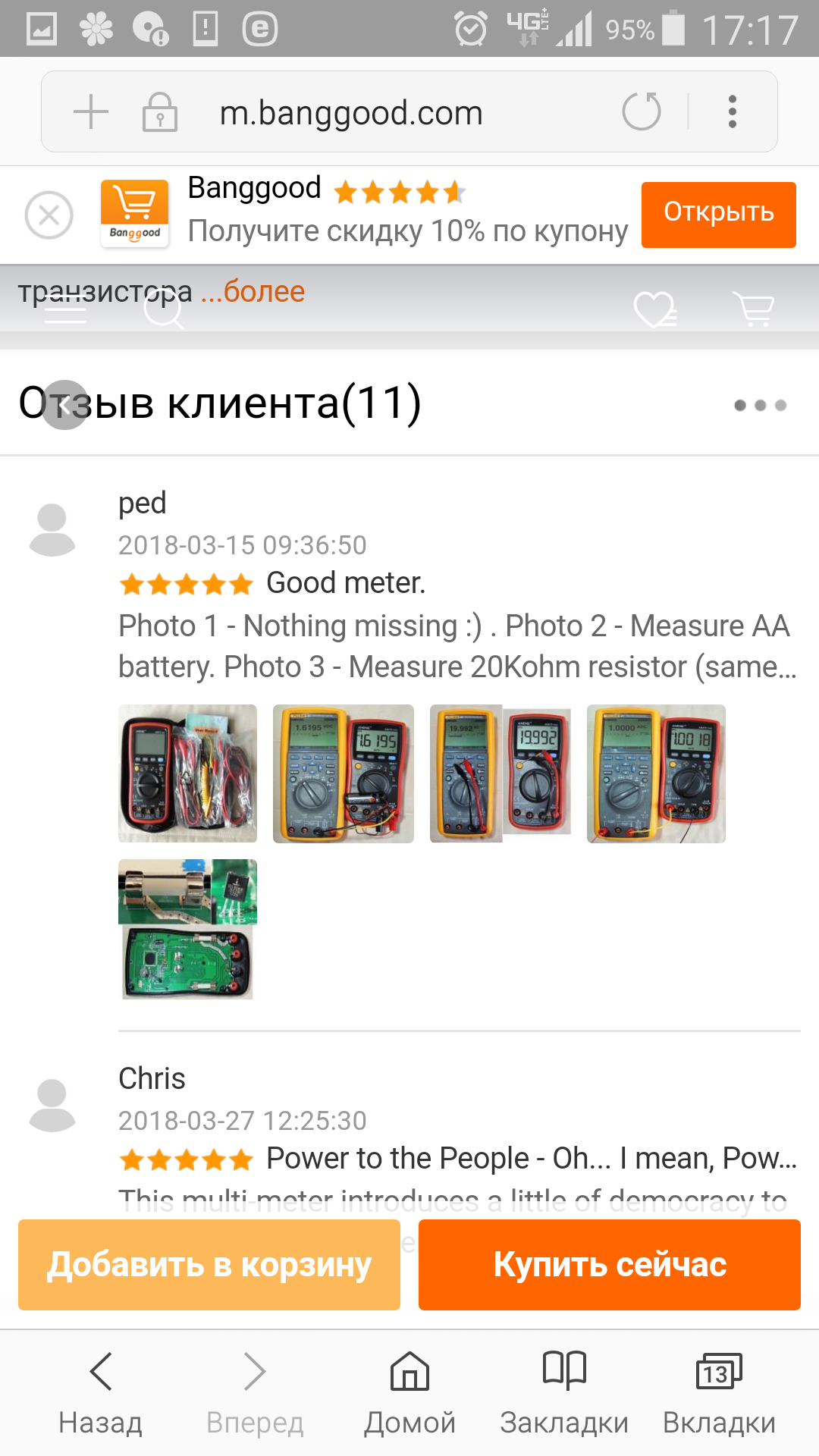View ped's circuit board photo

pyautogui.click(x=187, y=929)
